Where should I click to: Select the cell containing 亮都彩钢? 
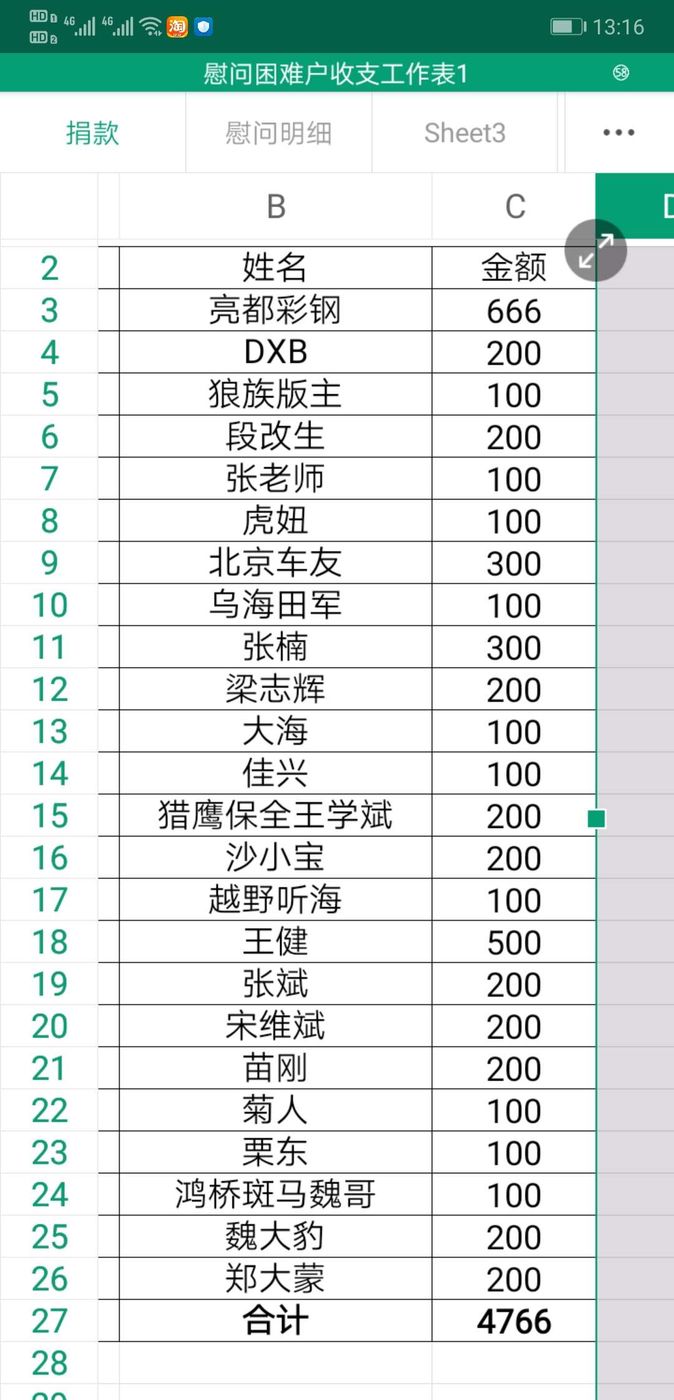[x=276, y=311]
